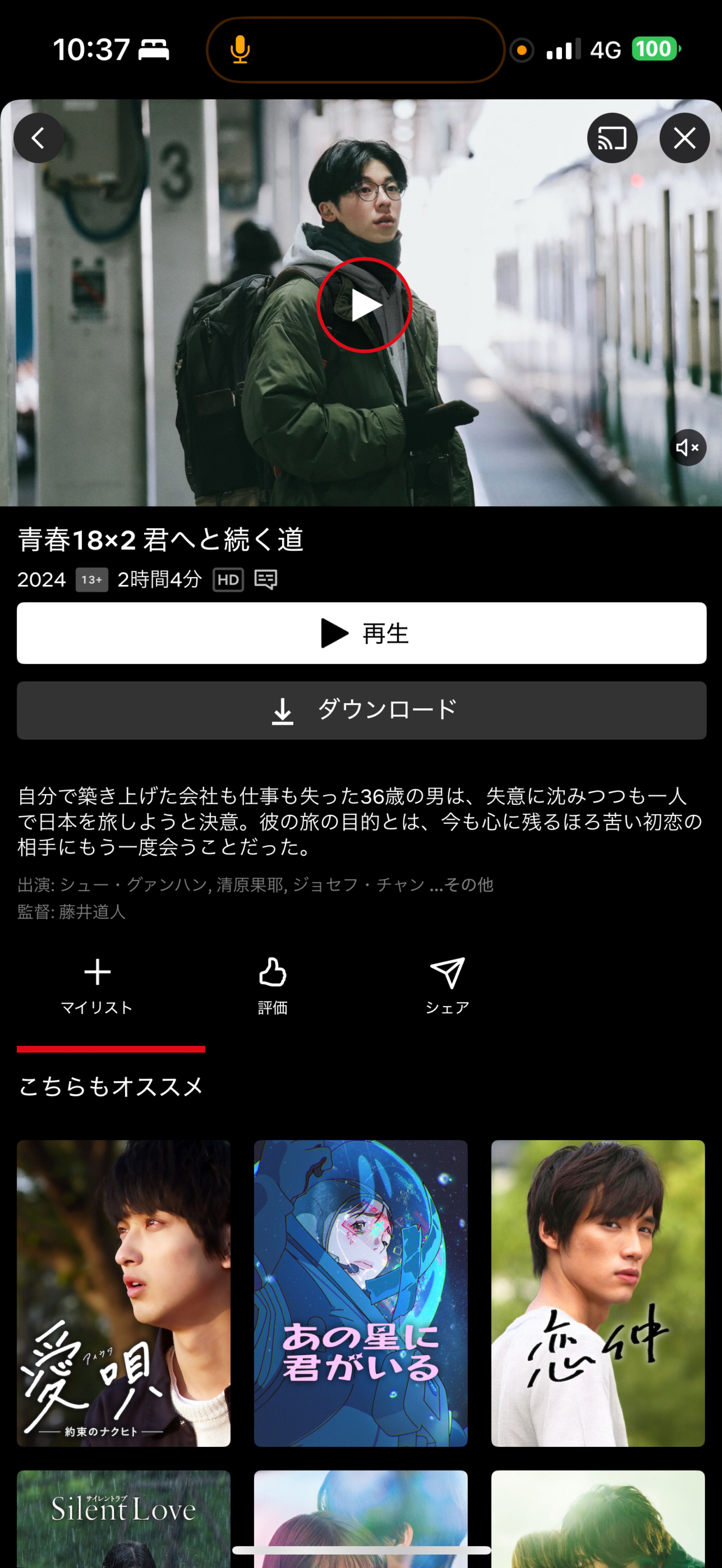This screenshot has height=1568, width=722.
Task: Tap the HD quality badge
Action: [x=228, y=580]
